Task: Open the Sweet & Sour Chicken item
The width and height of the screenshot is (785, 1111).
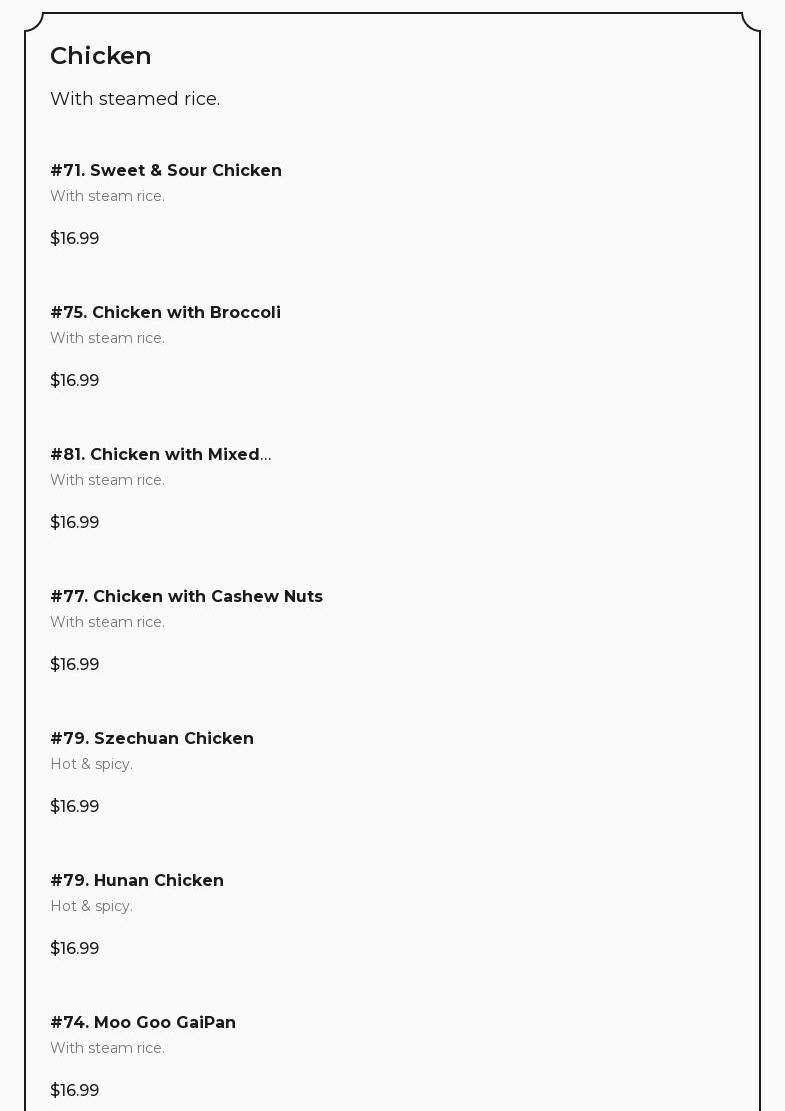Action: coord(166,171)
